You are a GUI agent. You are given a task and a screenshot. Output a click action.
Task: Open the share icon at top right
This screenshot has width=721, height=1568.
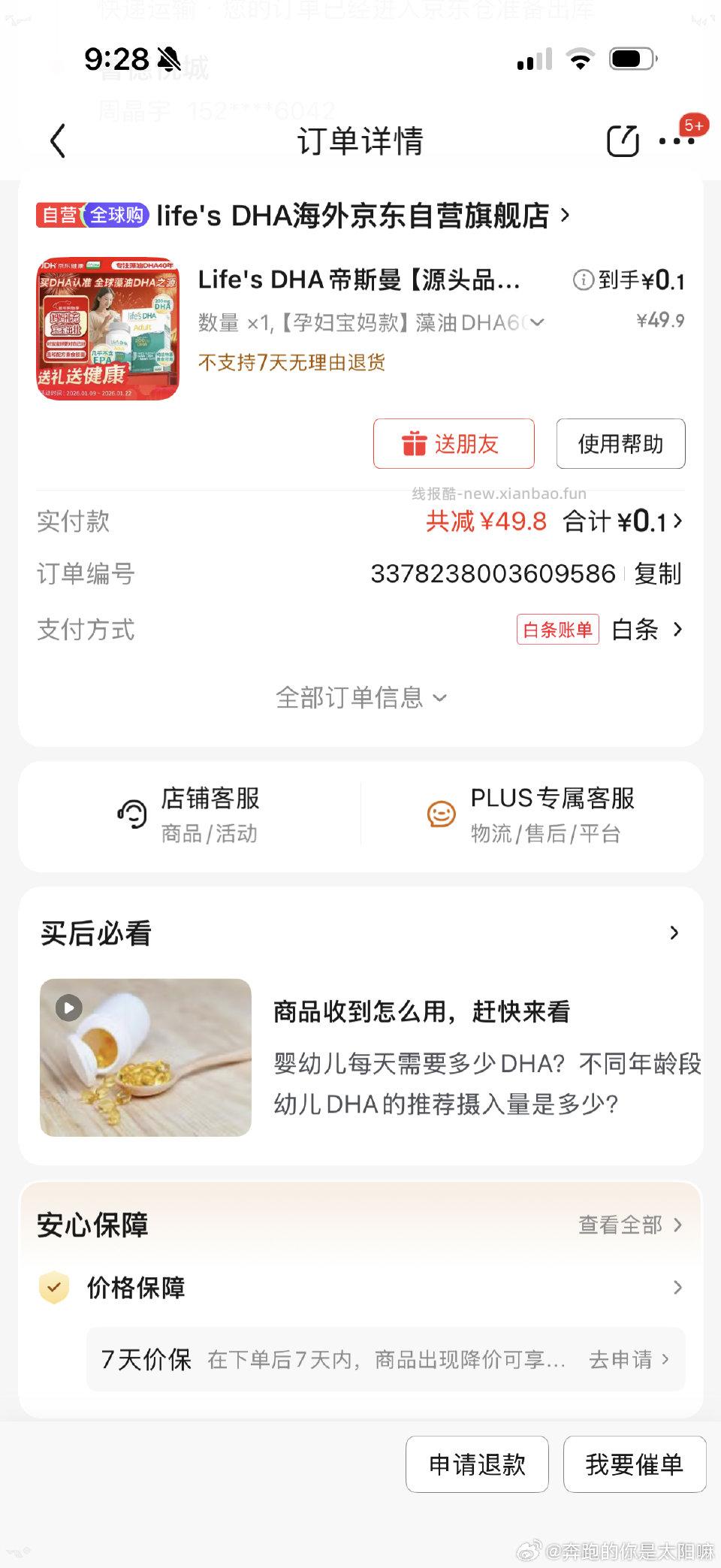(x=622, y=140)
